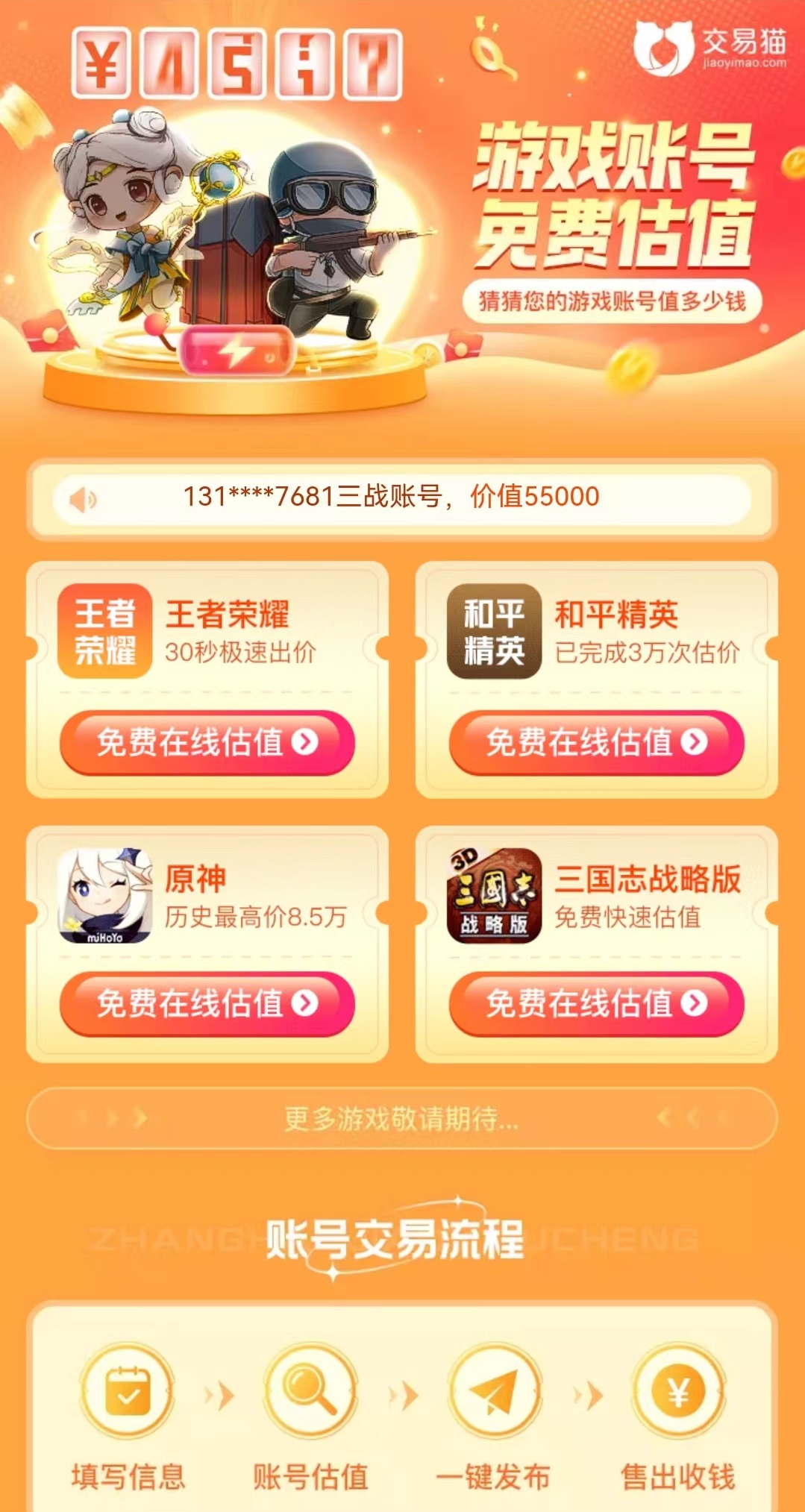805x1512 pixels.
Task: Start free valuation for 王者荣耀
Action: [207, 742]
